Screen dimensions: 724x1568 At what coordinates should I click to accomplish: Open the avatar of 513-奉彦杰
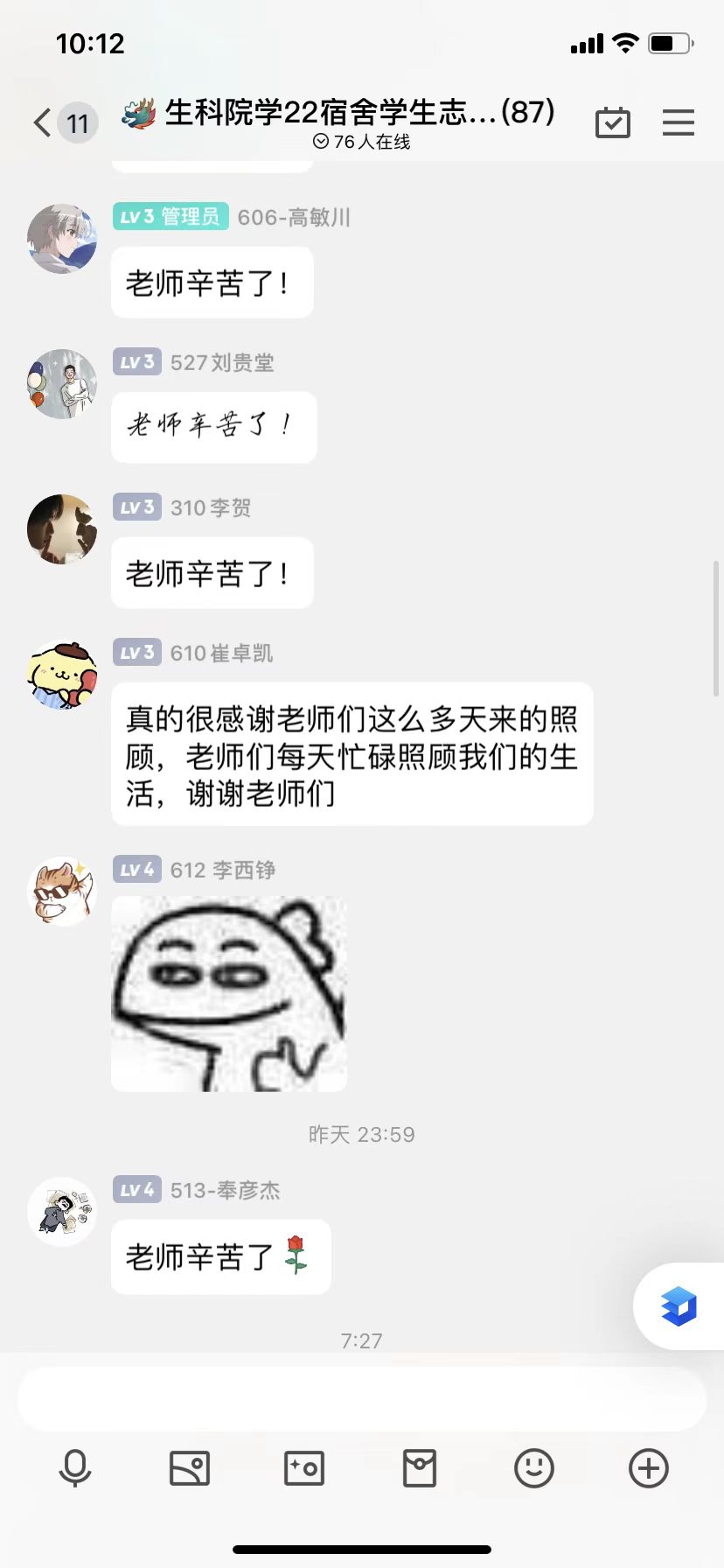(x=62, y=1212)
